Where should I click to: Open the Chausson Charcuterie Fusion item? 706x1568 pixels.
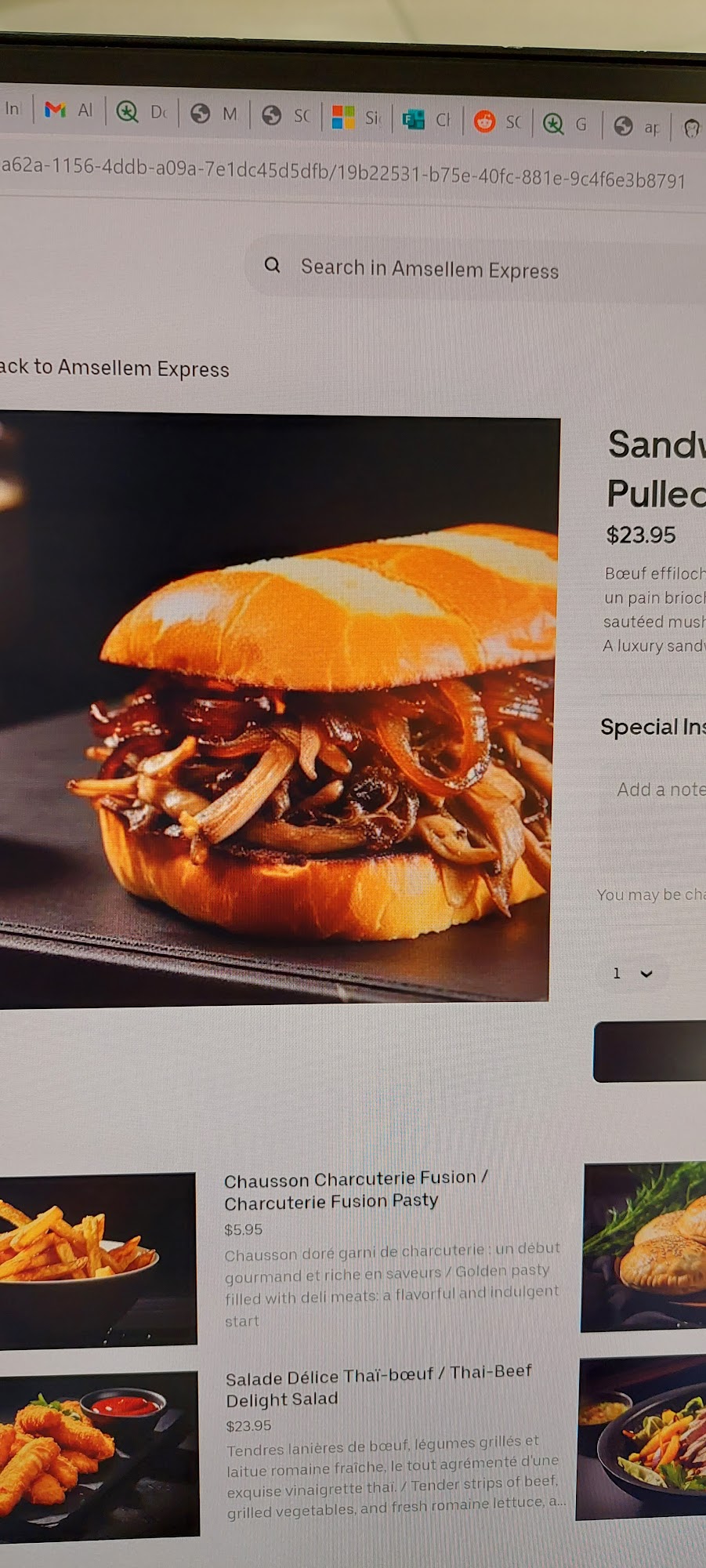(355, 1189)
